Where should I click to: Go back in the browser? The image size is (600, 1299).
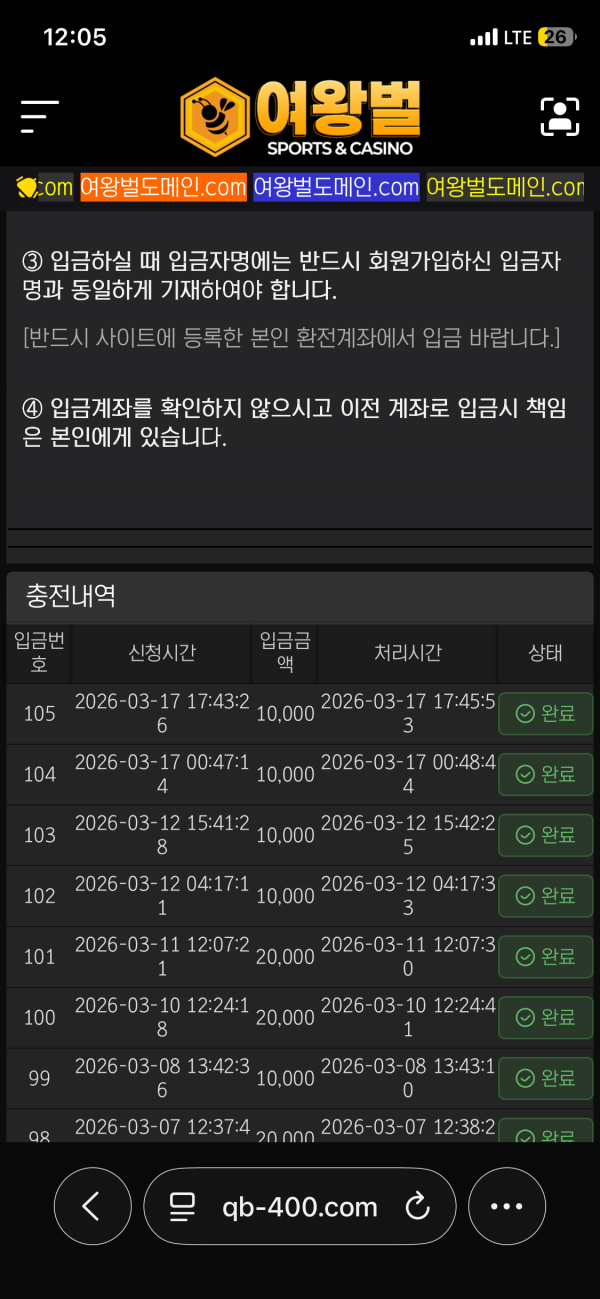tap(92, 1207)
